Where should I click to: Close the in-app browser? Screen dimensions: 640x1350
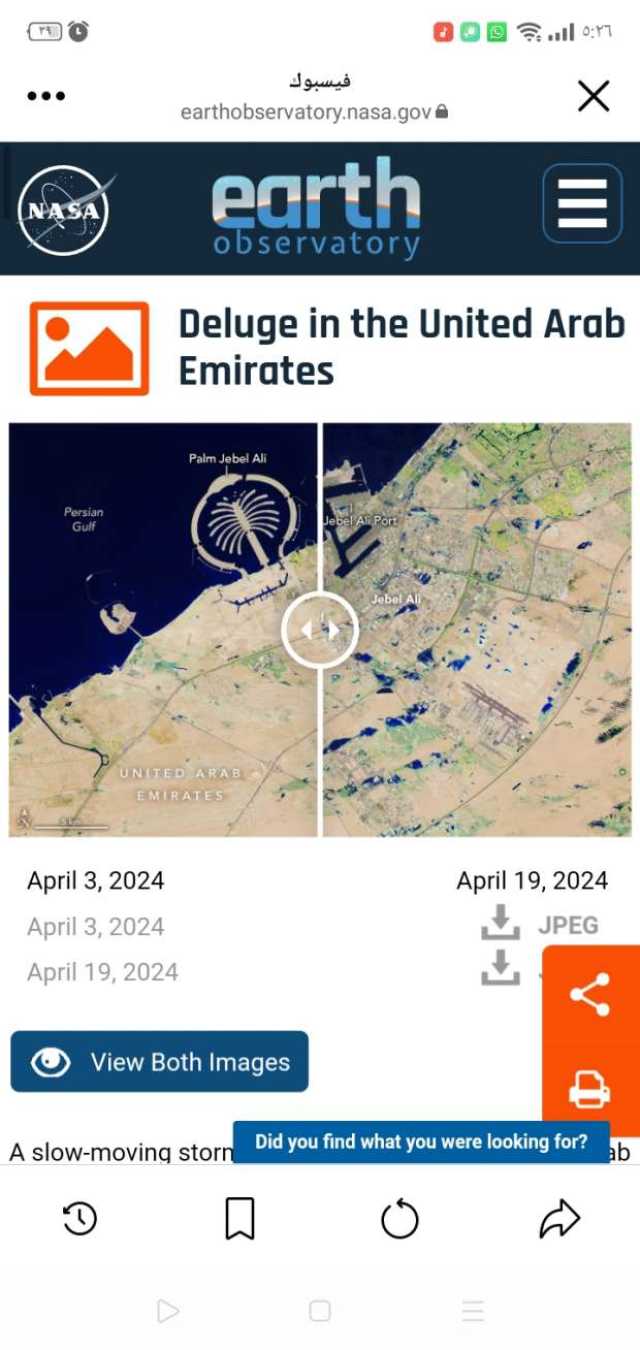coord(593,97)
